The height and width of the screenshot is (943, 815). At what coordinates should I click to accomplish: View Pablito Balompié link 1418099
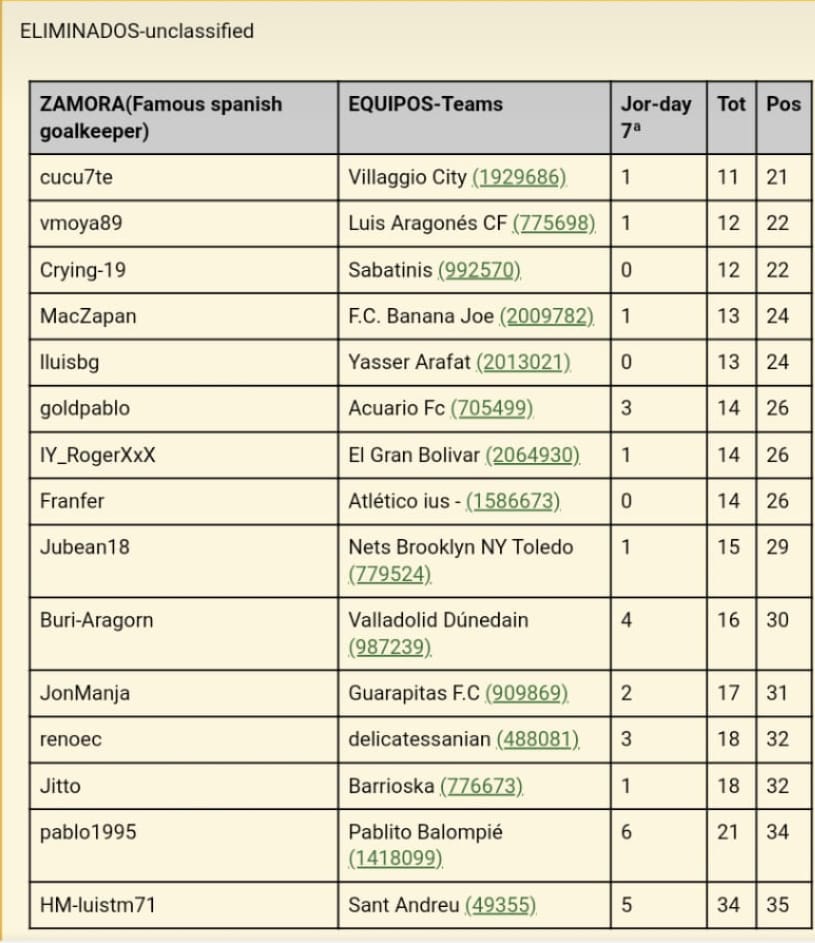[395, 858]
